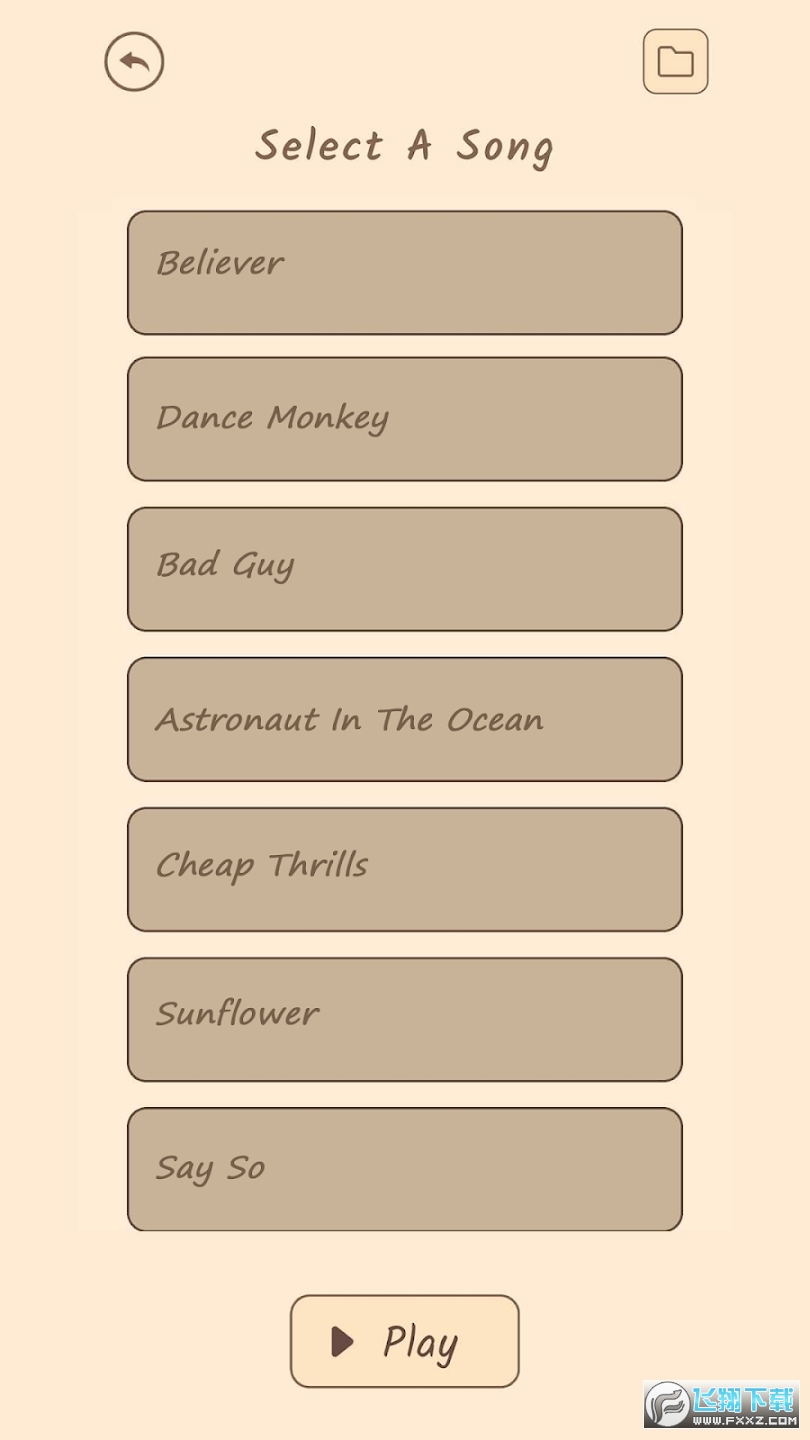The height and width of the screenshot is (1440, 810).
Task: Pick the song Say So
Action: point(404,1169)
